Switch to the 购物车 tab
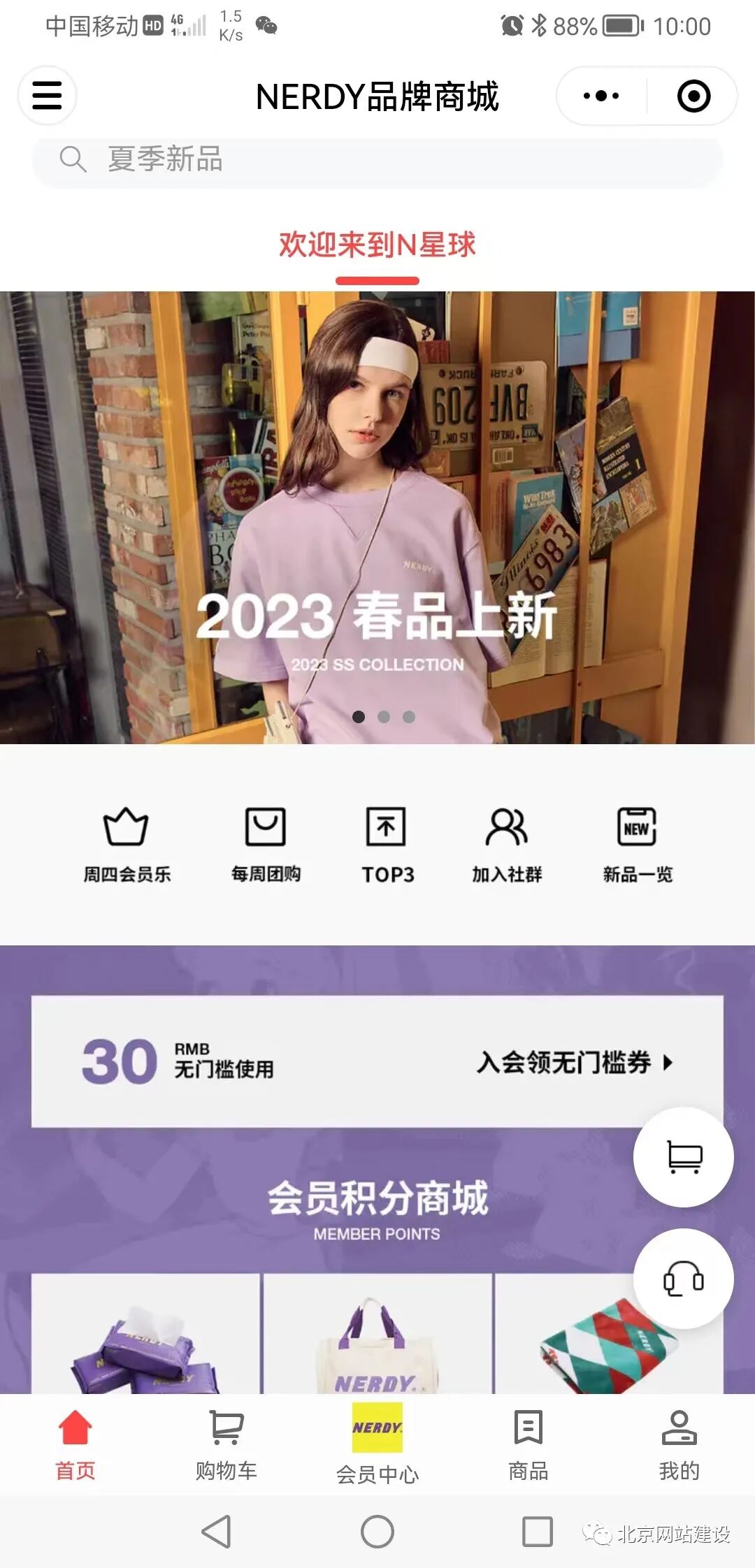The height and width of the screenshot is (1568, 755). (x=226, y=1444)
